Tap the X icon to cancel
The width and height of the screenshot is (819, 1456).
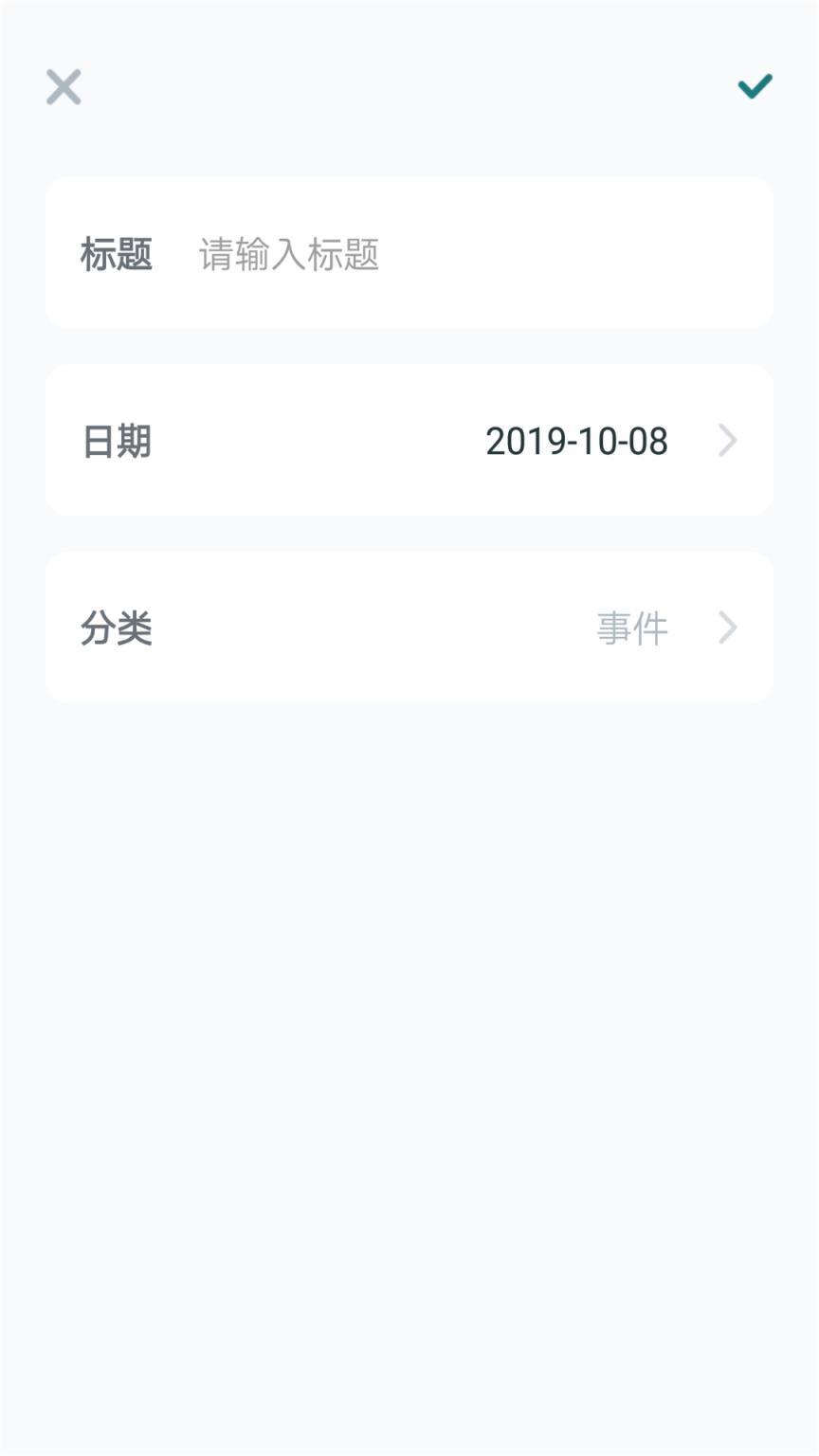point(63,86)
